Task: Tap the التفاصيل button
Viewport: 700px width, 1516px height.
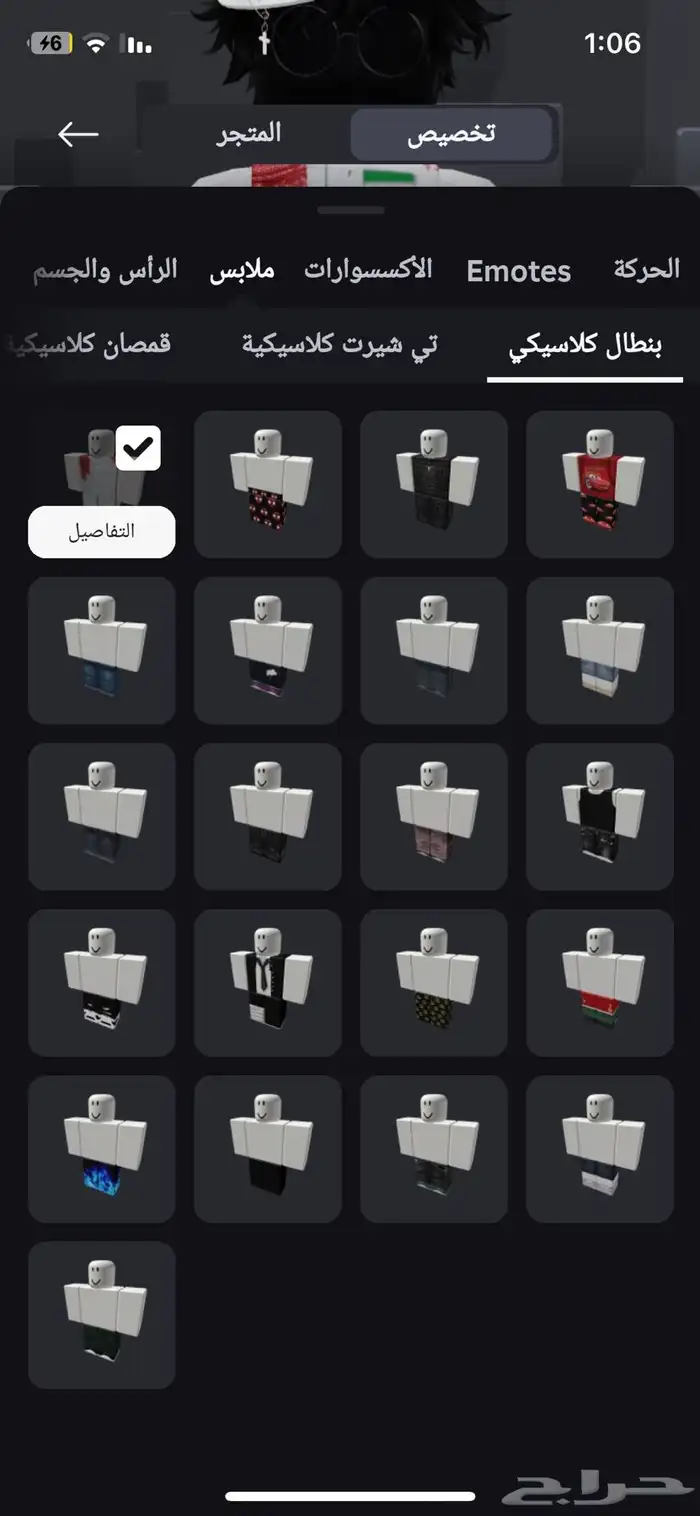Action: pyautogui.click(x=101, y=531)
